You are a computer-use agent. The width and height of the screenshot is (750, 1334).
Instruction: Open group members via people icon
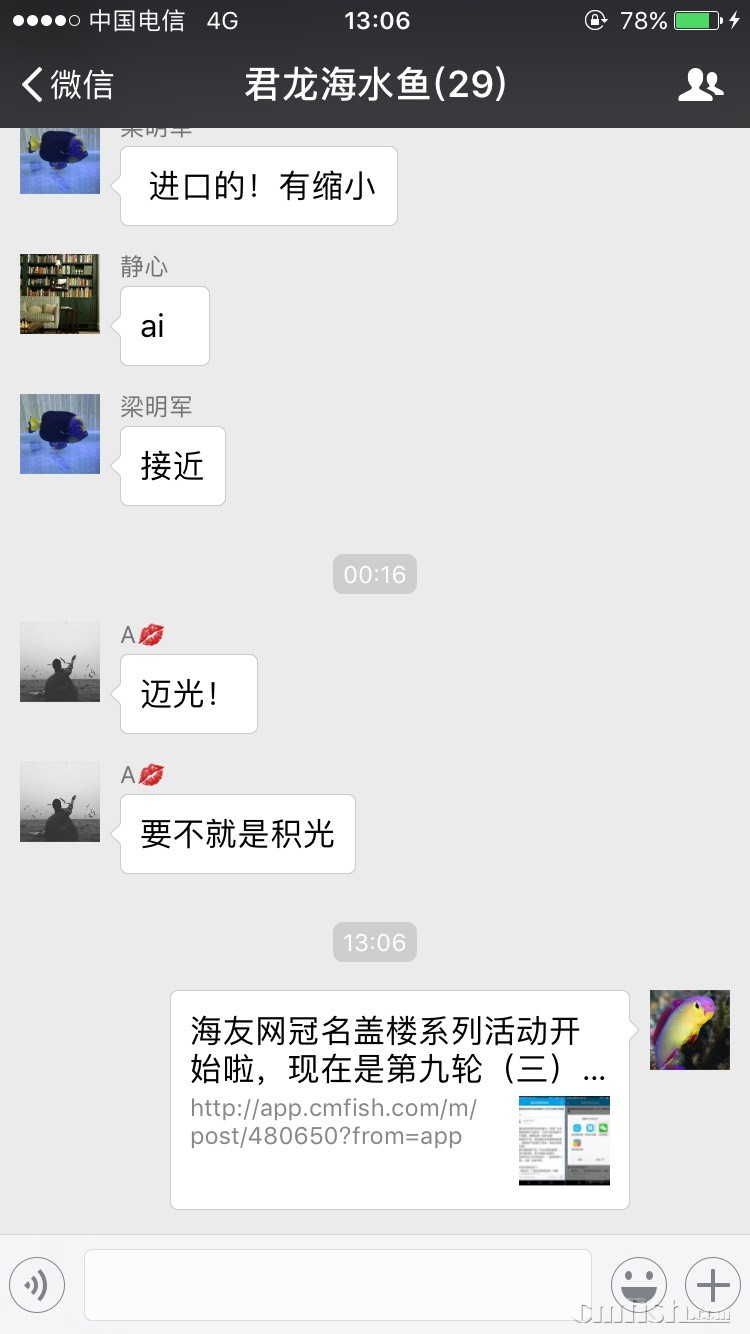pos(701,84)
